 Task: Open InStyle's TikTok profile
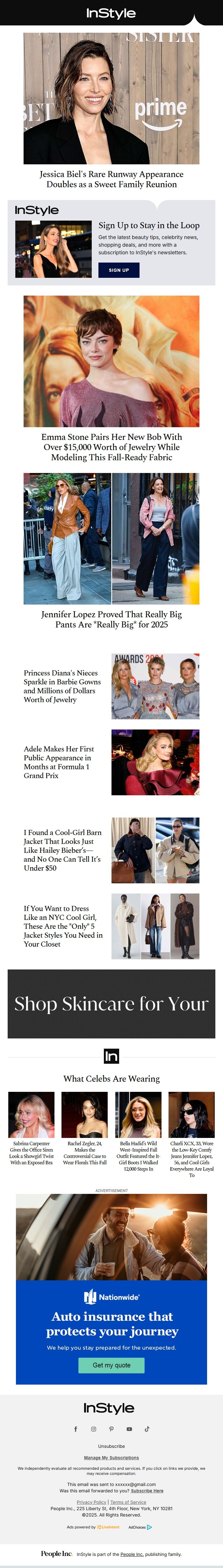click(147, 1428)
